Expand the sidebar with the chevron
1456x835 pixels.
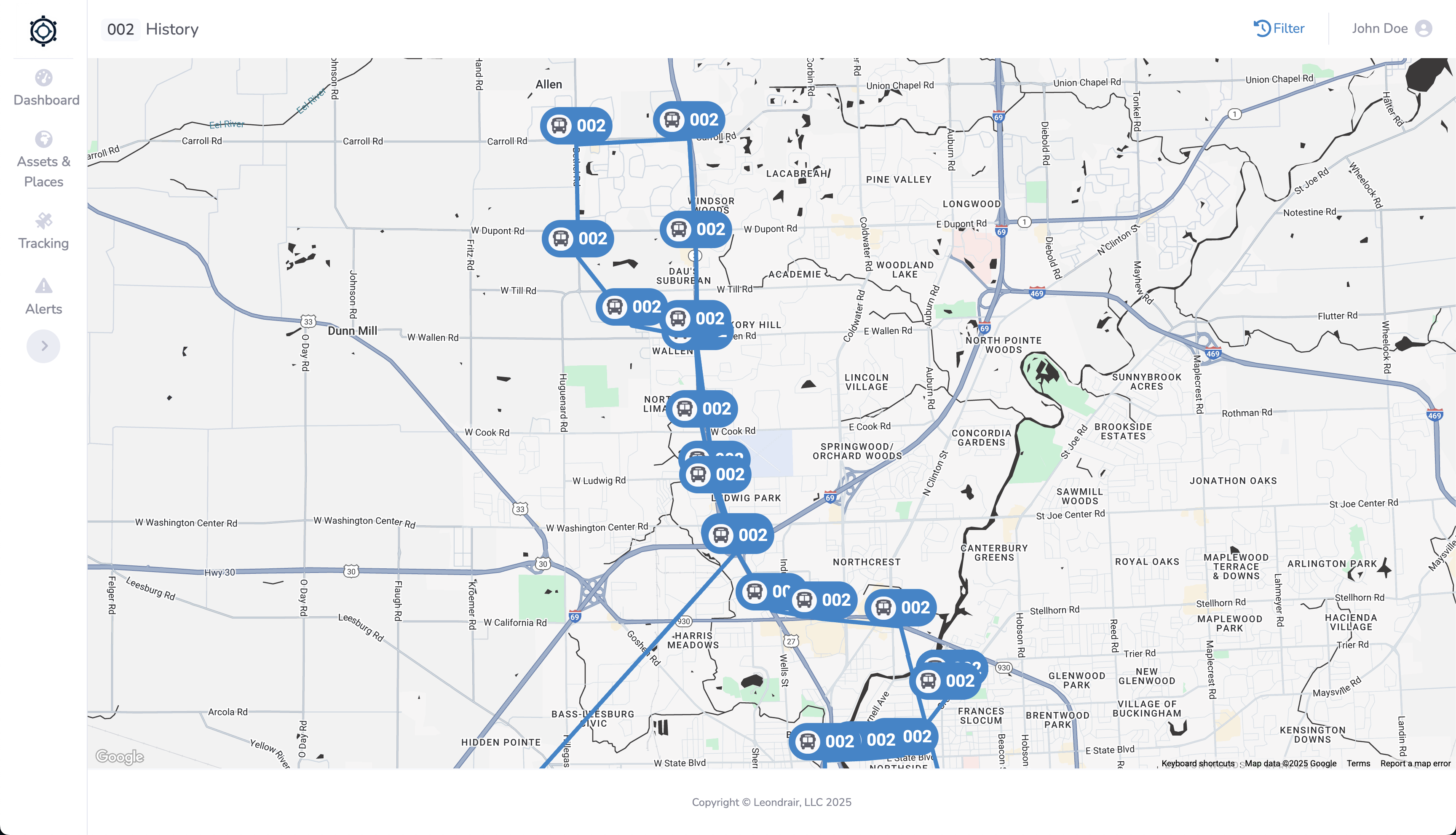coord(43,346)
